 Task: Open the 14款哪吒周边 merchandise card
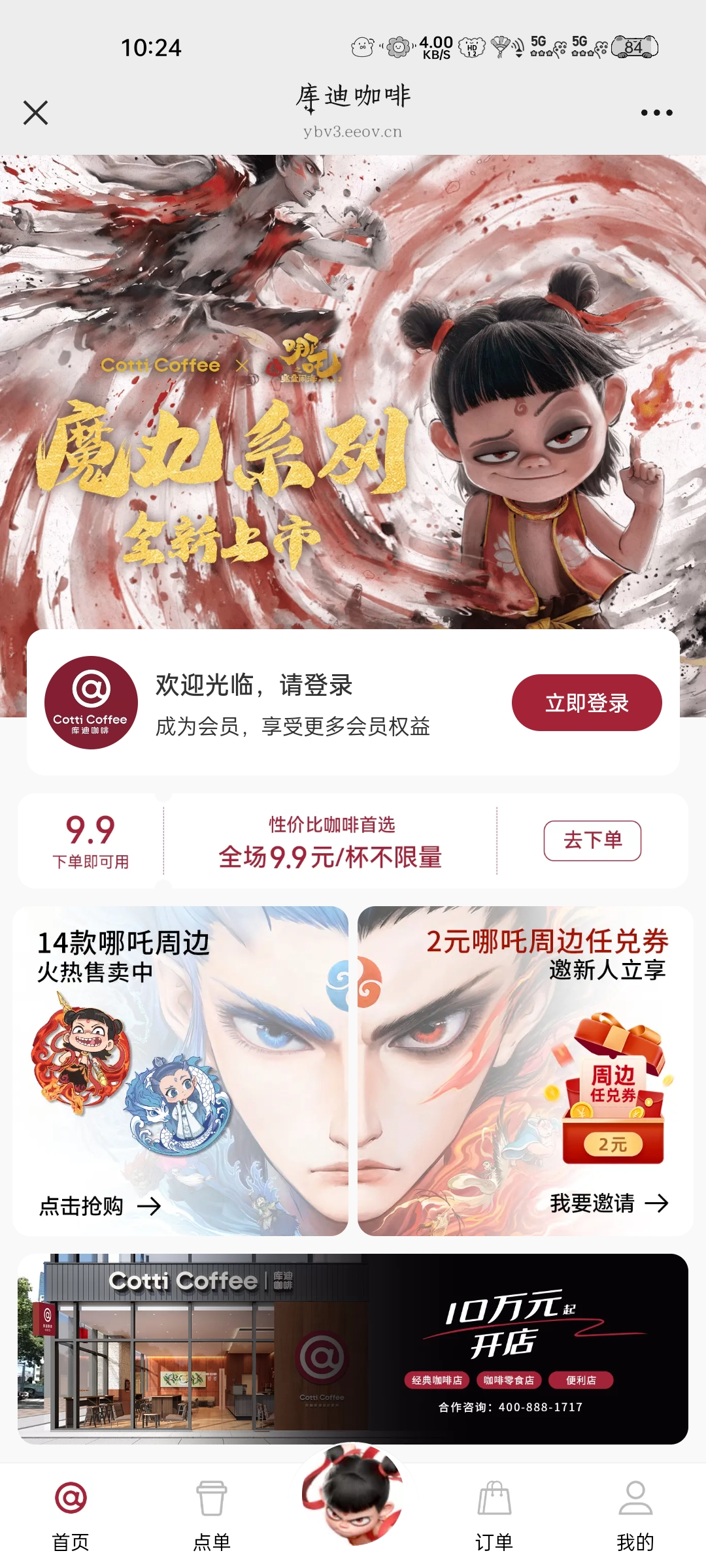point(180,1070)
